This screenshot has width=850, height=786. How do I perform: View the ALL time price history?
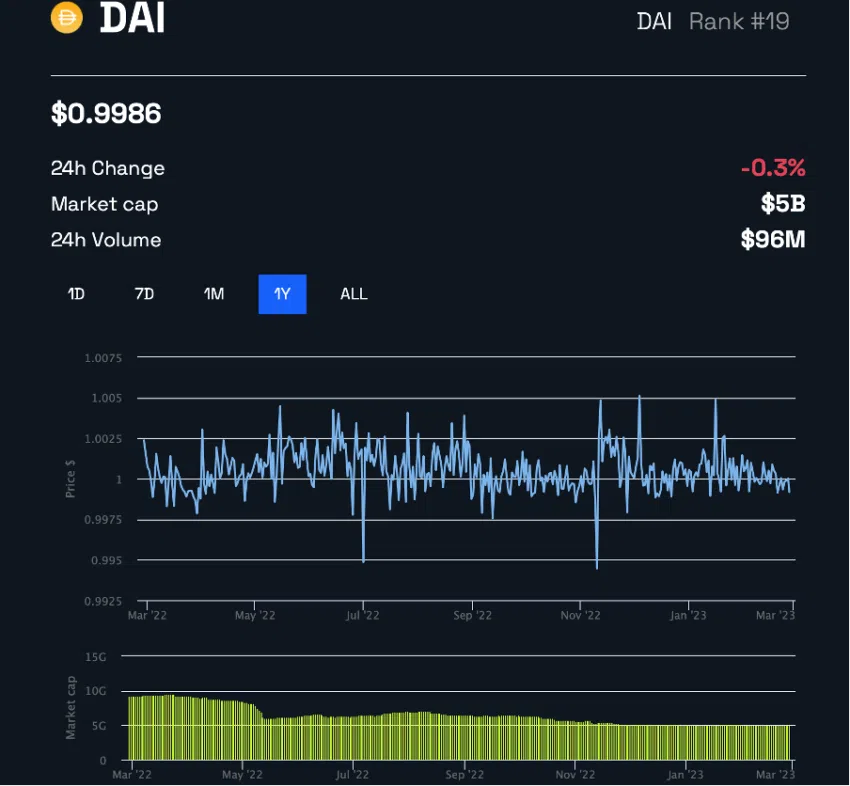pyautogui.click(x=353, y=294)
